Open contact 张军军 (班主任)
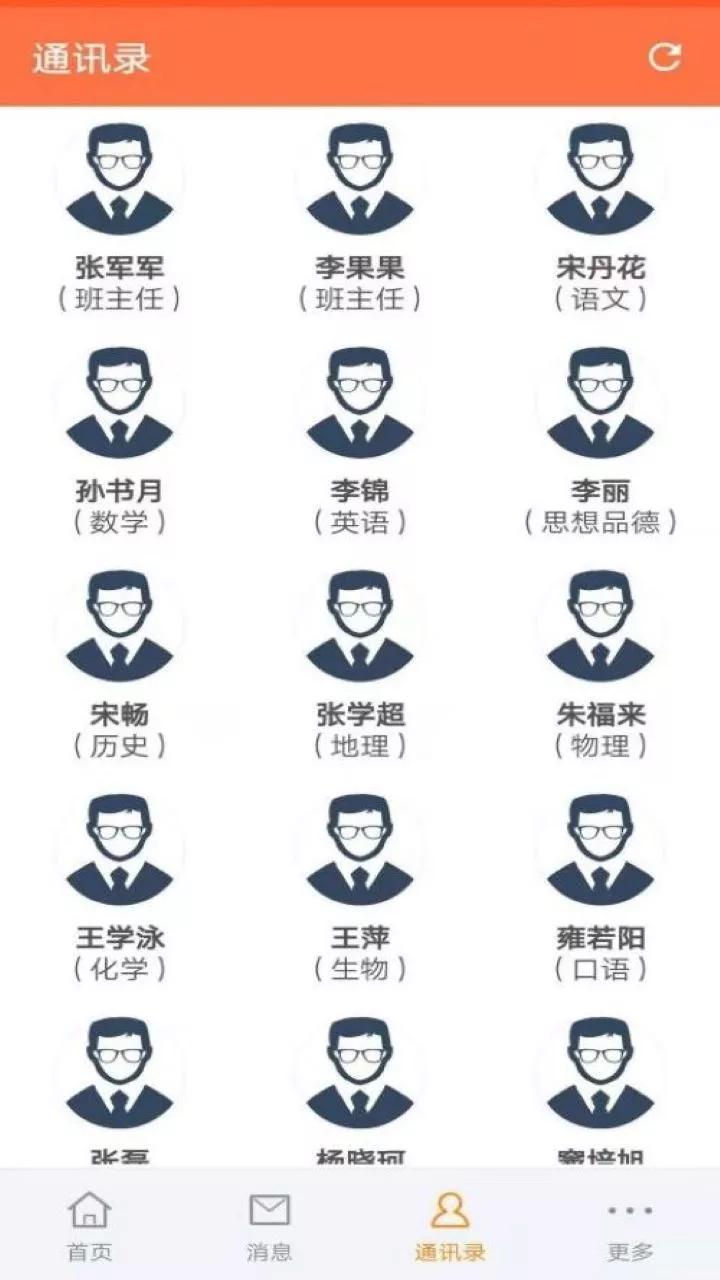This screenshot has height=1280, width=720. (x=119, y=217)
